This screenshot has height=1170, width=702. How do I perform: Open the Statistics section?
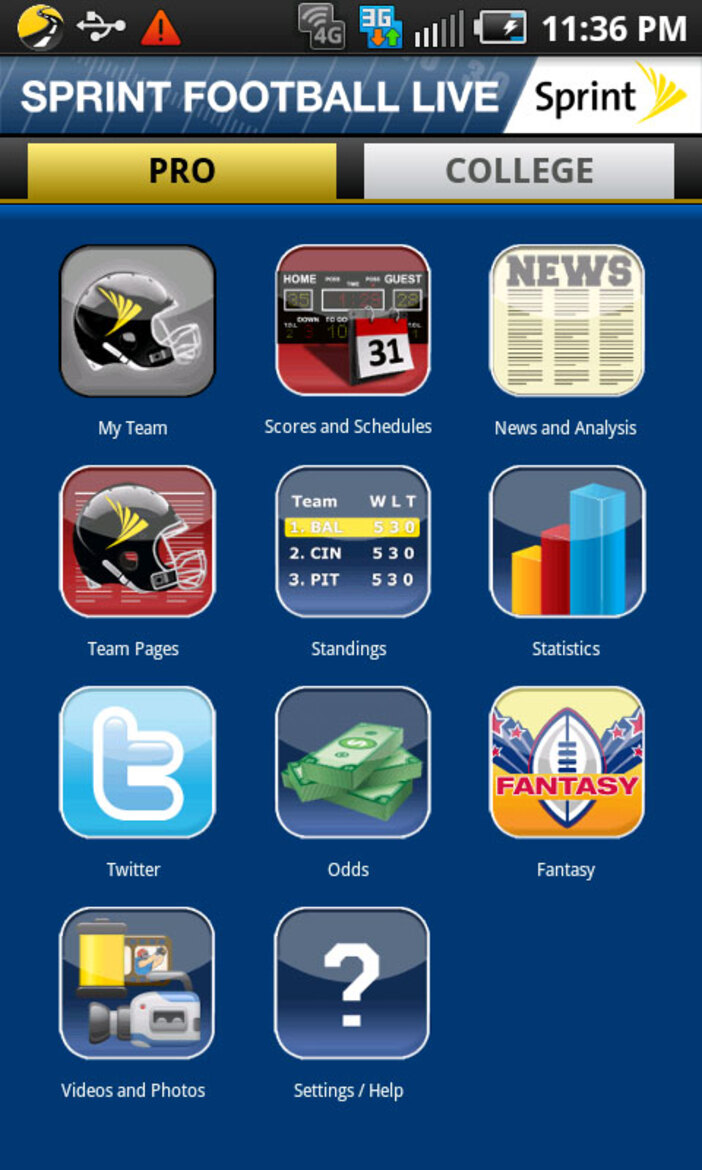[566, 541]
